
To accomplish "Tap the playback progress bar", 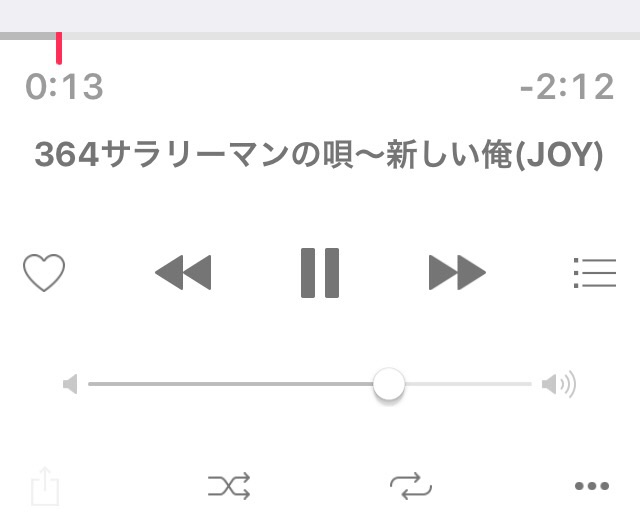I will [320, 36].
